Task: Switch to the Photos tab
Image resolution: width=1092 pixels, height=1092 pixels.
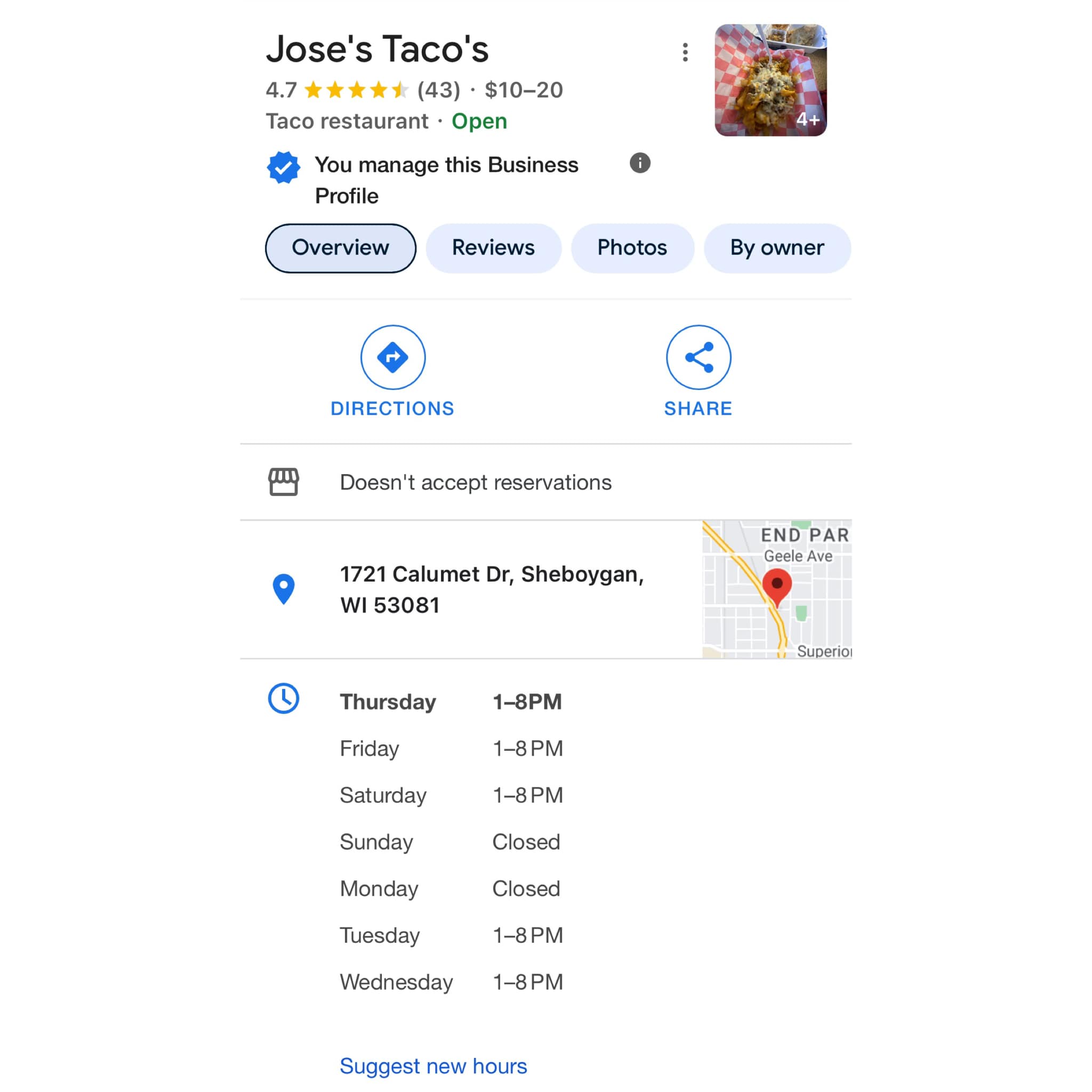Action: (x=632, y=248)
